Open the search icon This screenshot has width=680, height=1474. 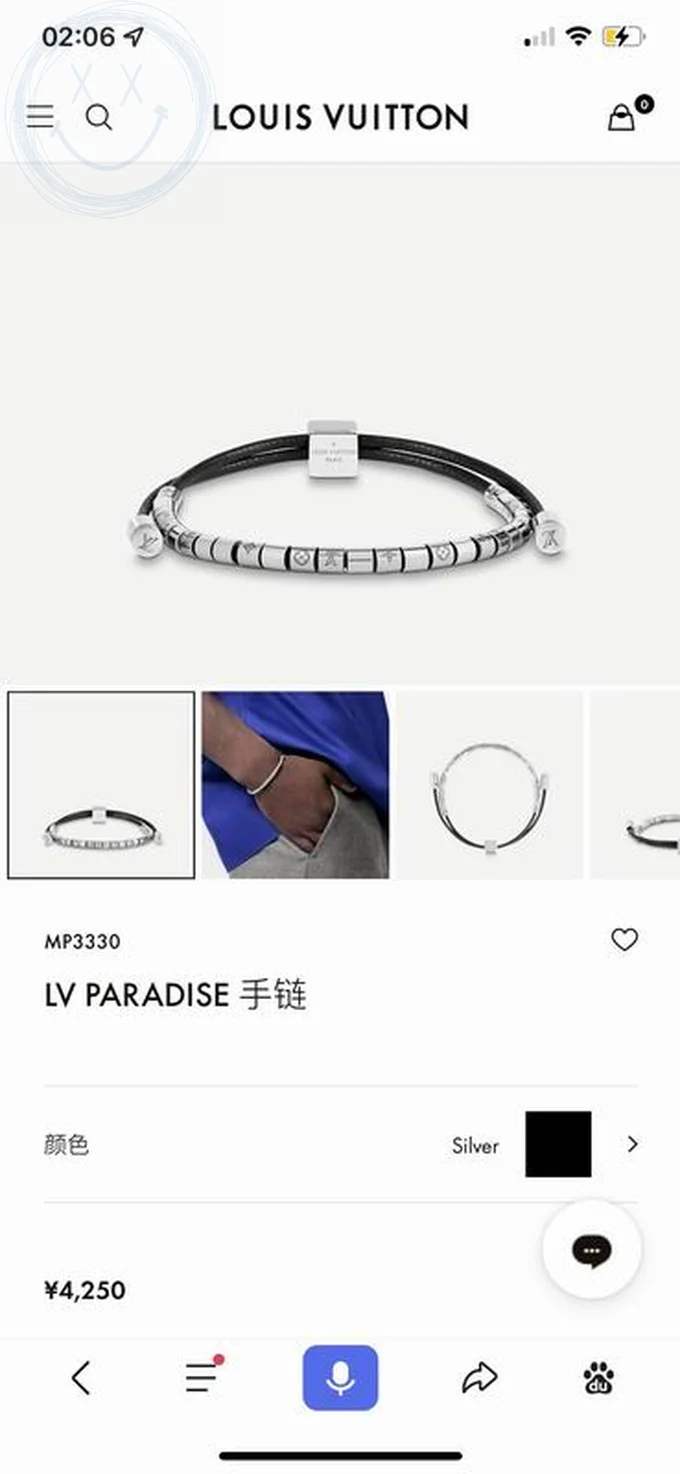[98, 117]
